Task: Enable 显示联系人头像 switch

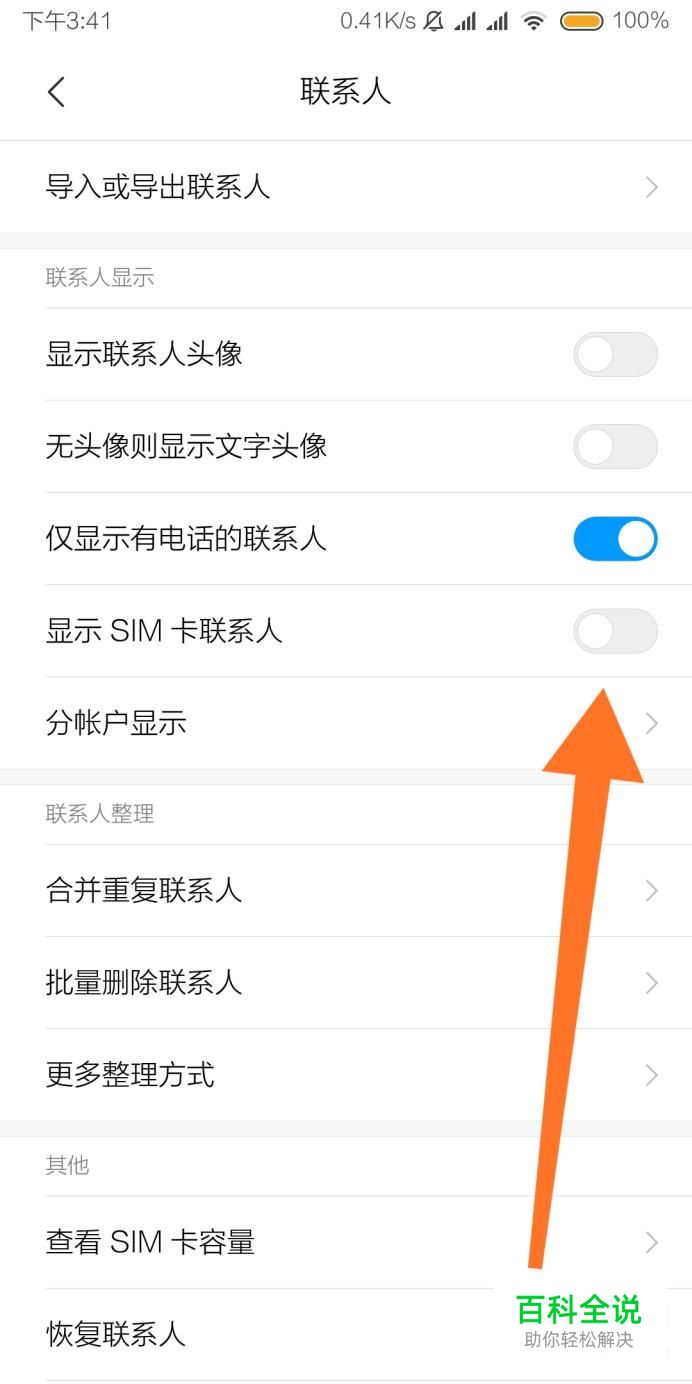Action: (x=614, y=354)
